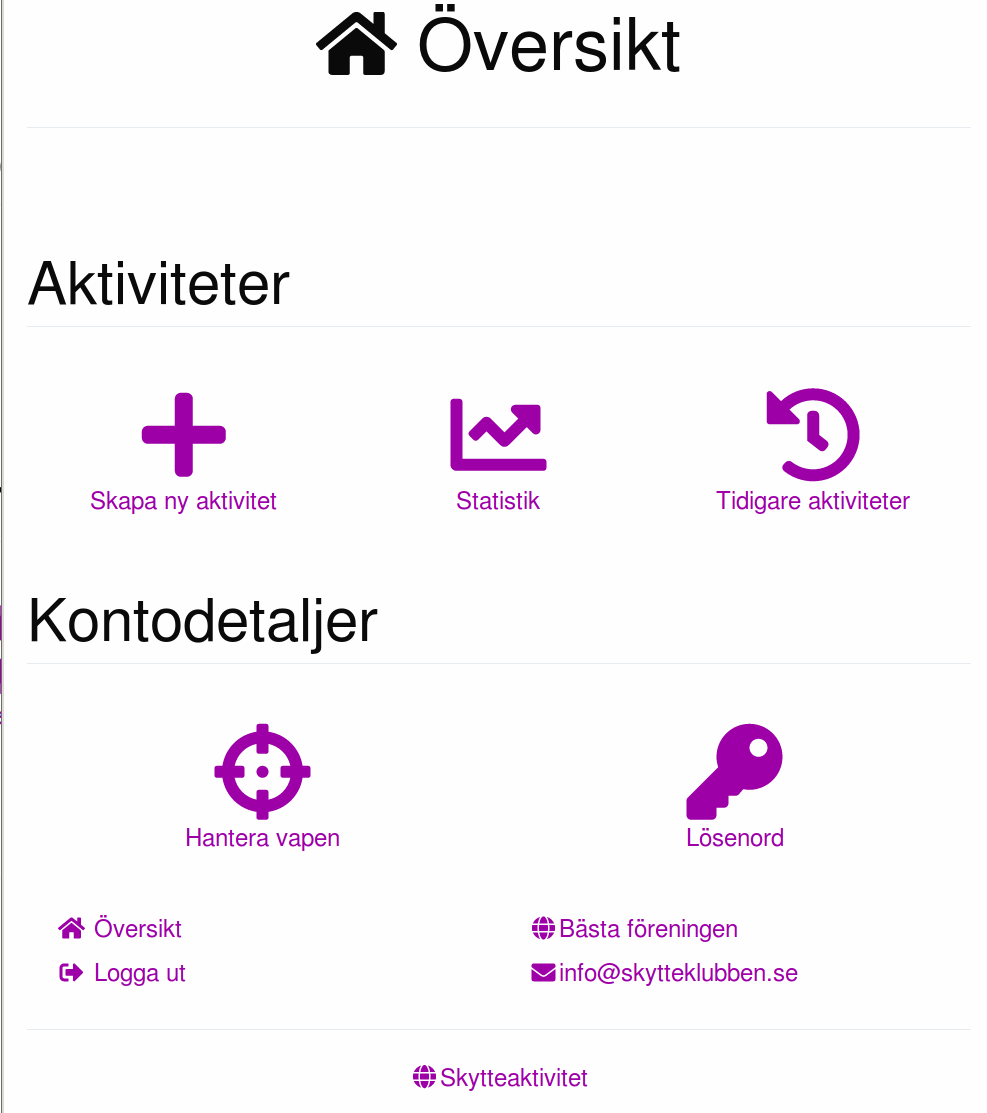Open Tidigare aktiviteter history
Viewport: 987px width, 1113px height.
[x=812, y=452]
